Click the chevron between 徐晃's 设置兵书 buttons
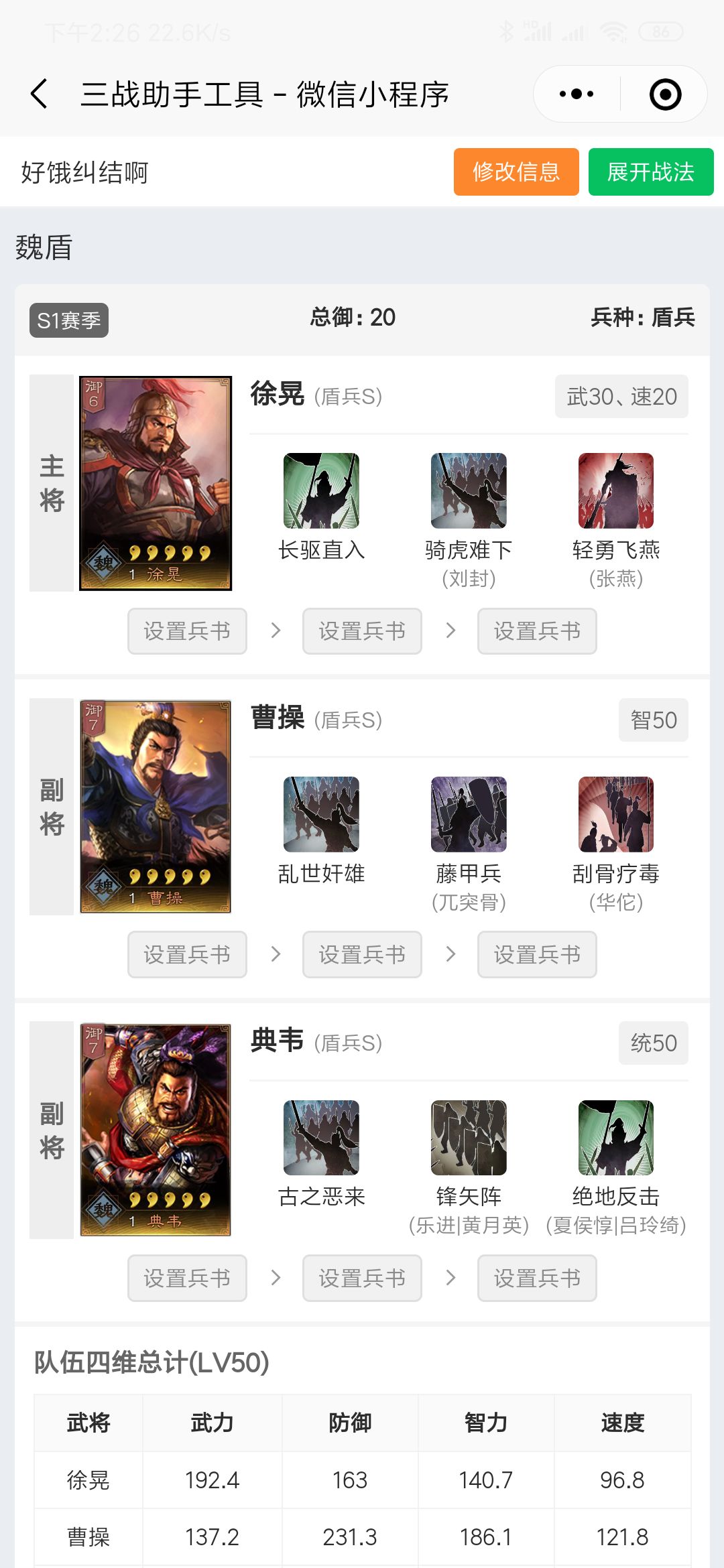This screenshot has width=724, height=1568. pyautogui.click(x=275, y=631)
